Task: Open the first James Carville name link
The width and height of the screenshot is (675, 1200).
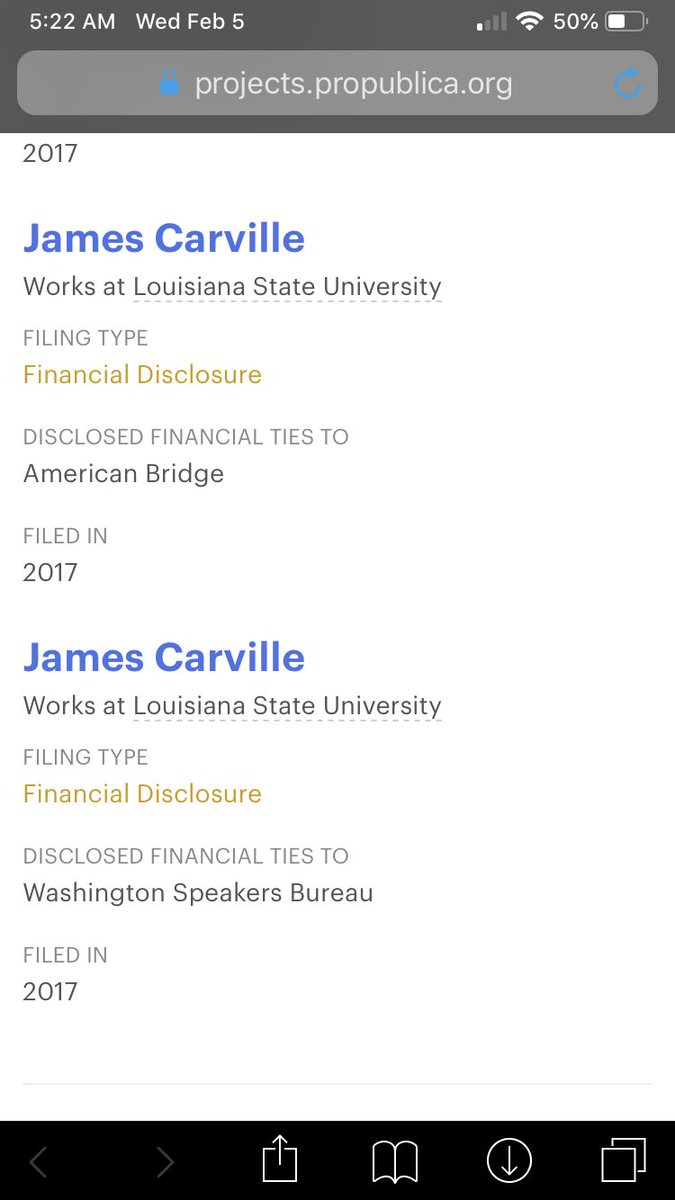Action: 164,239
